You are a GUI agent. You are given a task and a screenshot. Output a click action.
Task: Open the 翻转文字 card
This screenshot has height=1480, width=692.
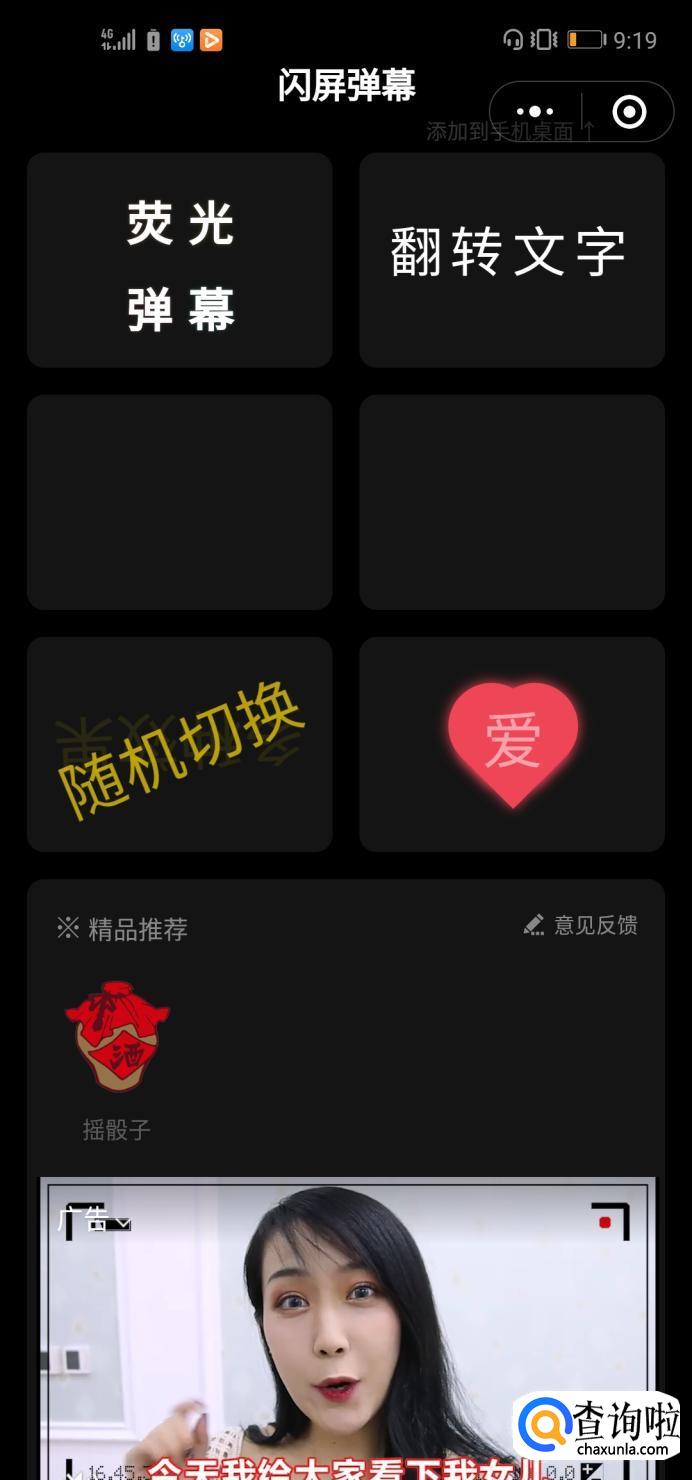[511, 261]
